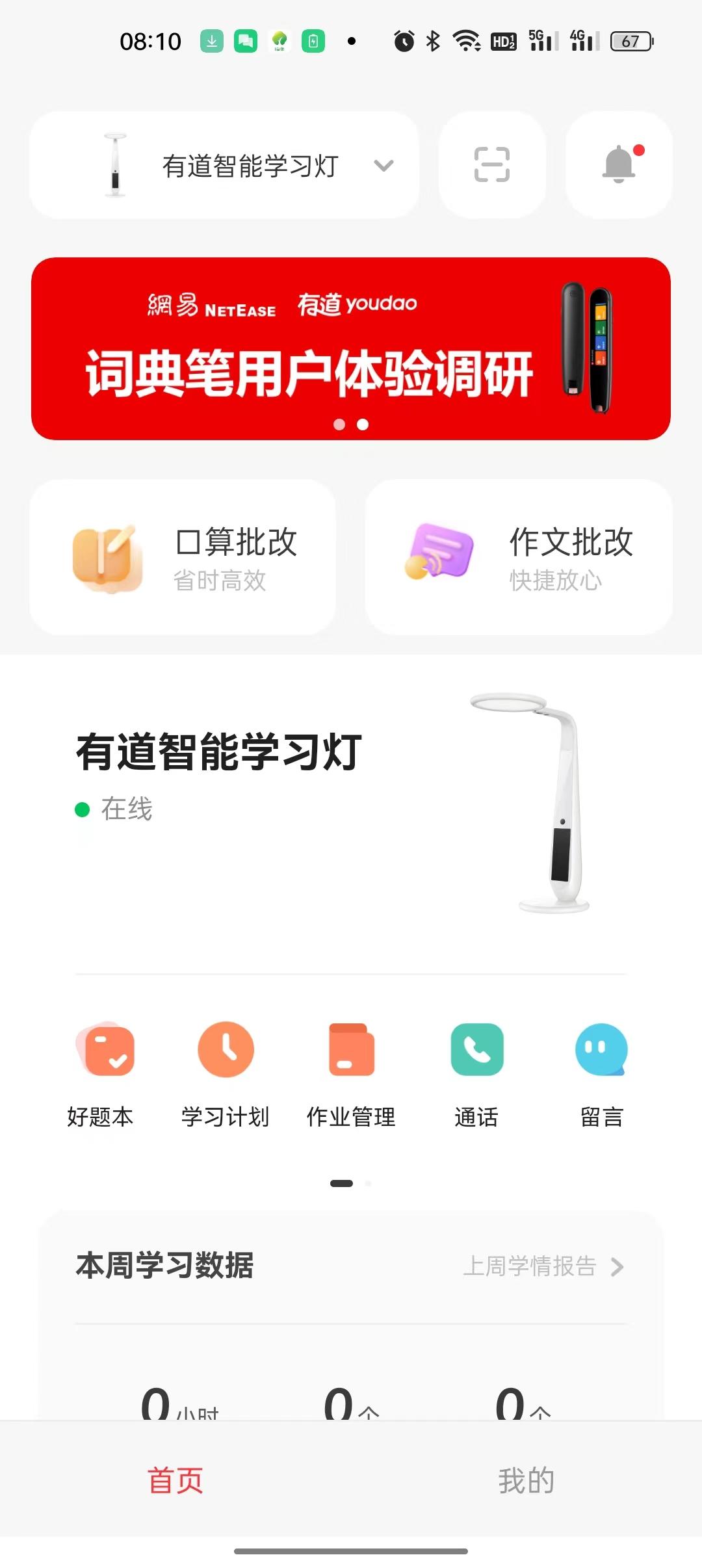The image size is (702, 1568).
Task: Open 作文批改 card
Action: coord(519,557)
